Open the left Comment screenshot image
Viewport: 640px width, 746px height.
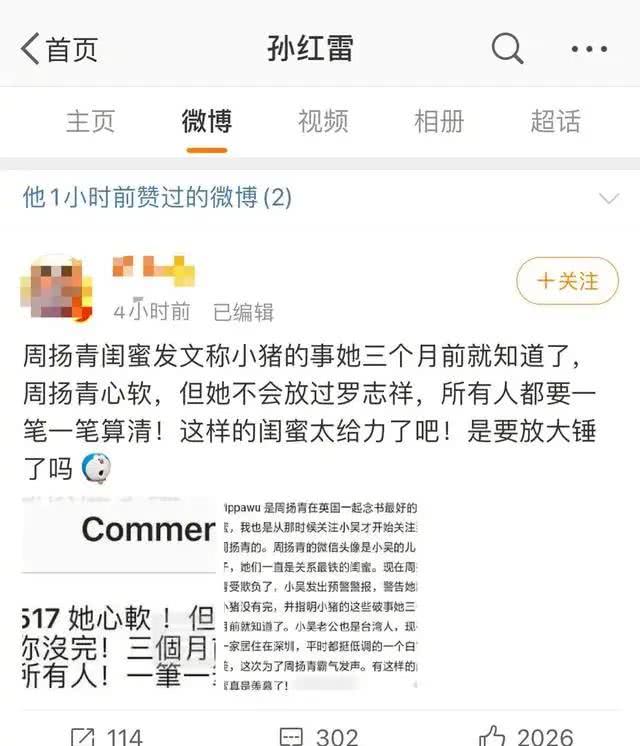pos(118,592)
